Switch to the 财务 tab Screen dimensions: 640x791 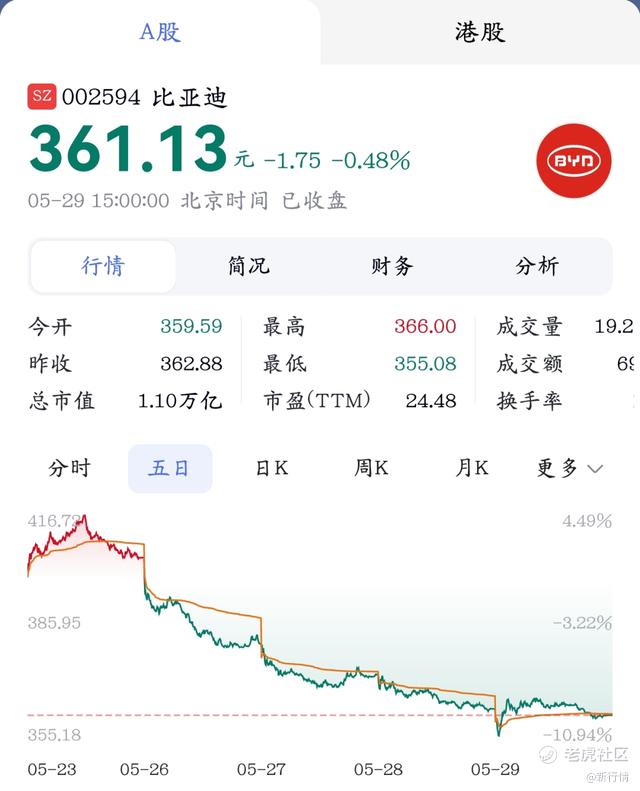[x=392, y=266]
